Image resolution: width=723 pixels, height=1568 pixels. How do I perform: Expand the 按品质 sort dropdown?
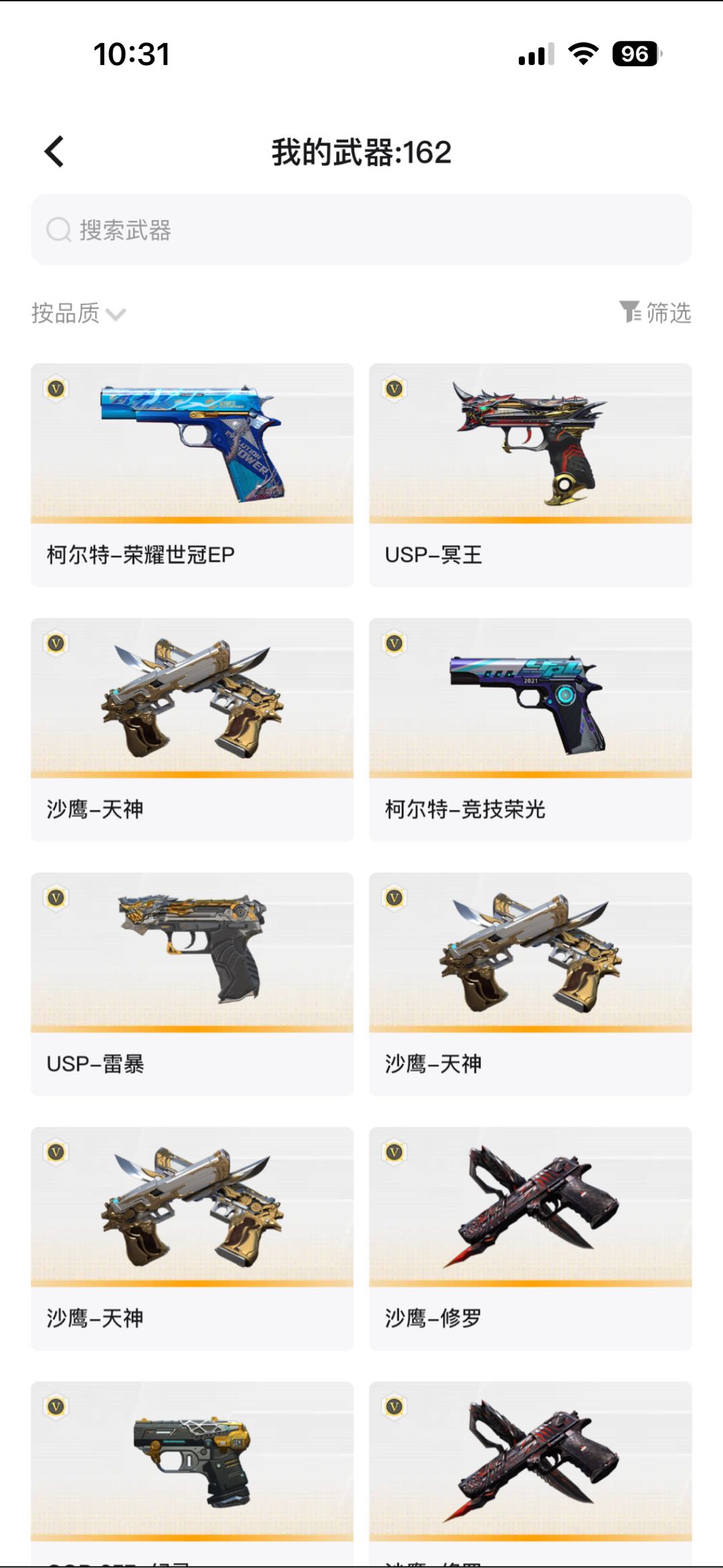click(x=78, y=313)
